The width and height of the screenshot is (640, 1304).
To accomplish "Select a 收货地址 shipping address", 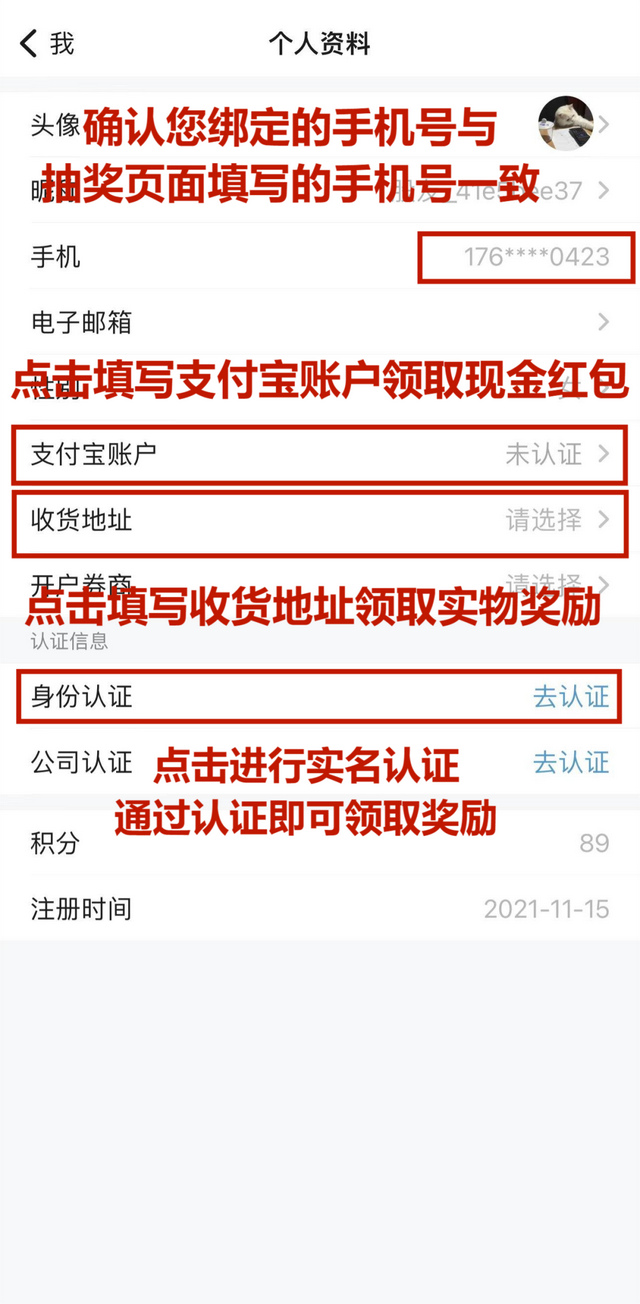I will pyautogui.click(x=320, y=520).
